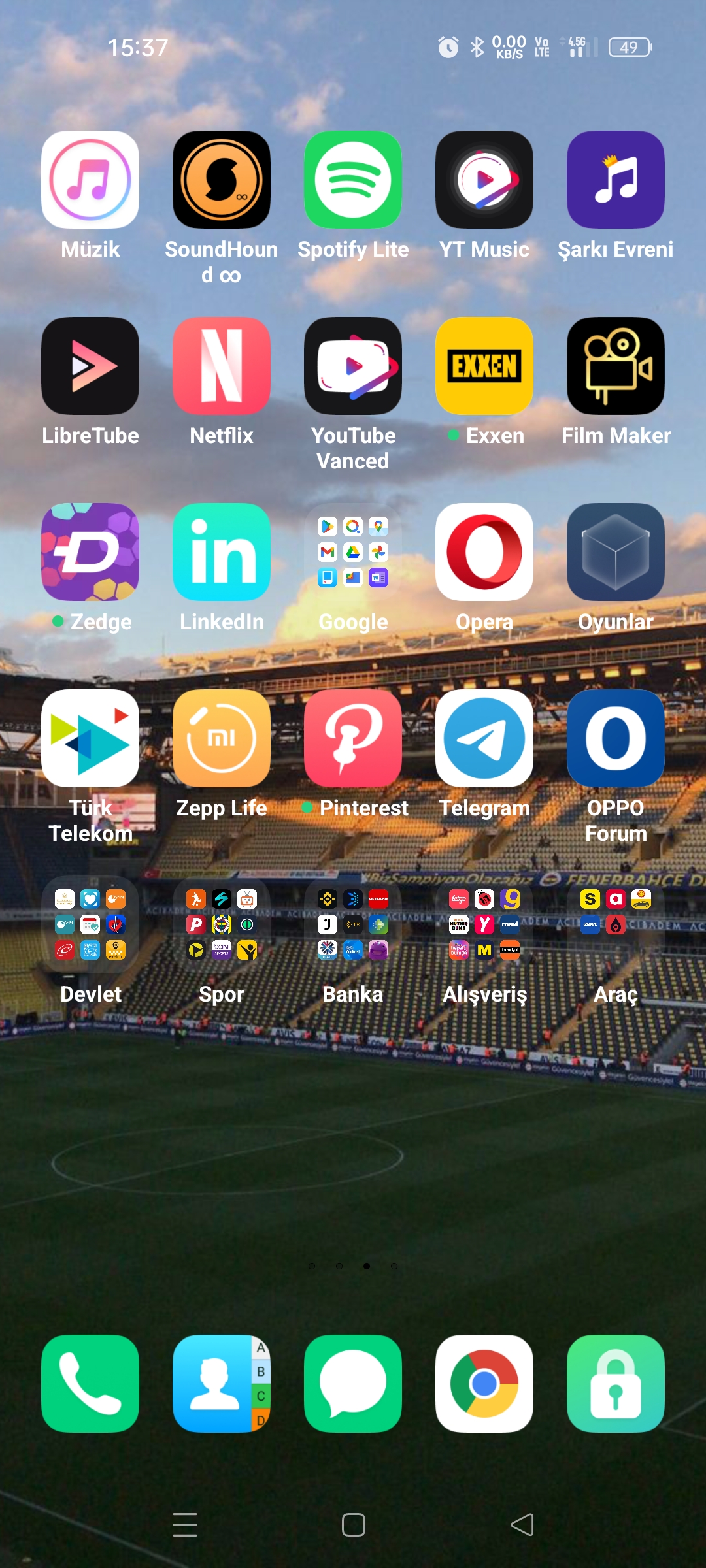Open the Chrome browser in the dock

(484, 1384)
